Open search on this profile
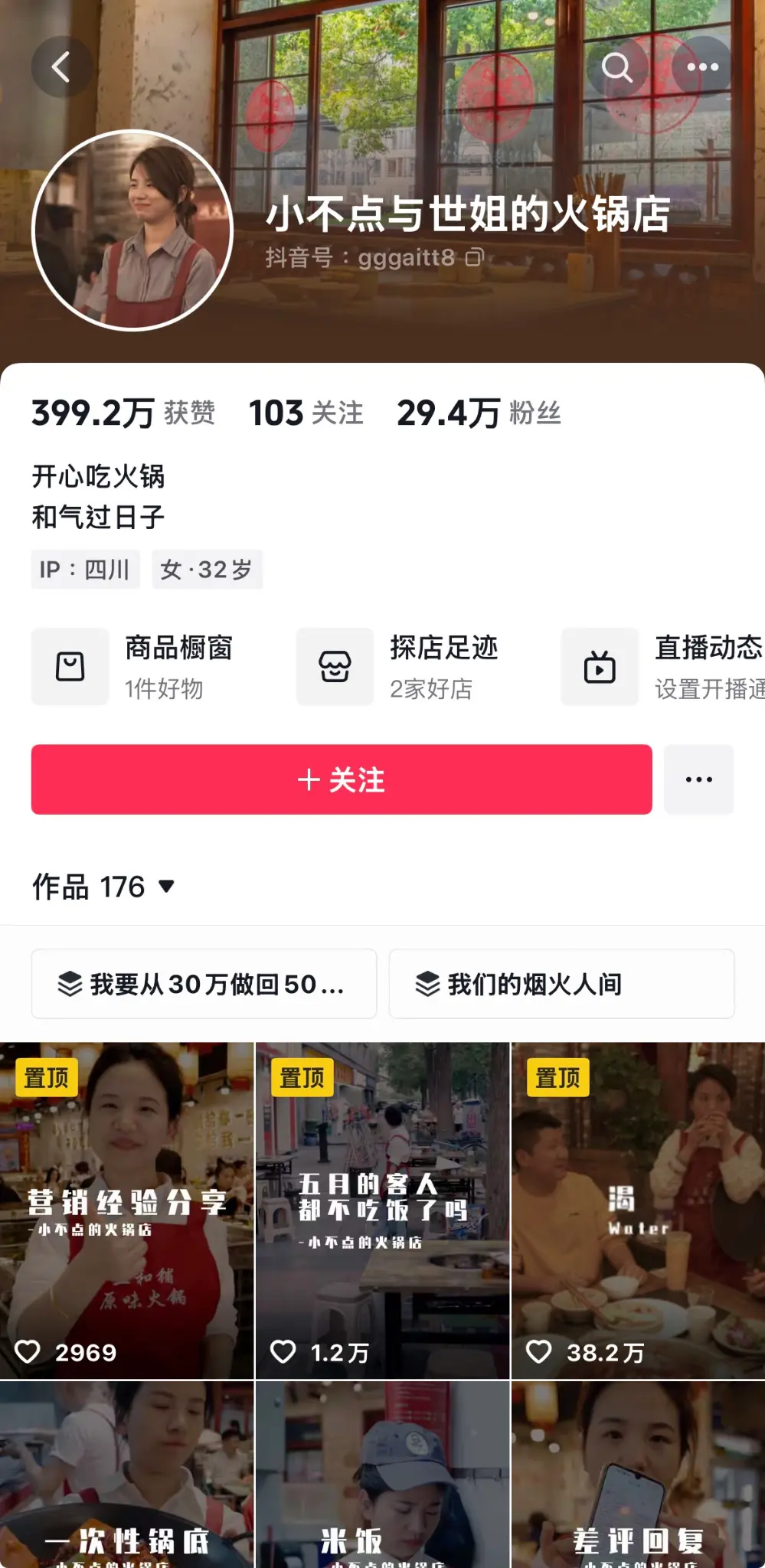The width and height of the screenshot is (765, 1568). tap(616, 67)
